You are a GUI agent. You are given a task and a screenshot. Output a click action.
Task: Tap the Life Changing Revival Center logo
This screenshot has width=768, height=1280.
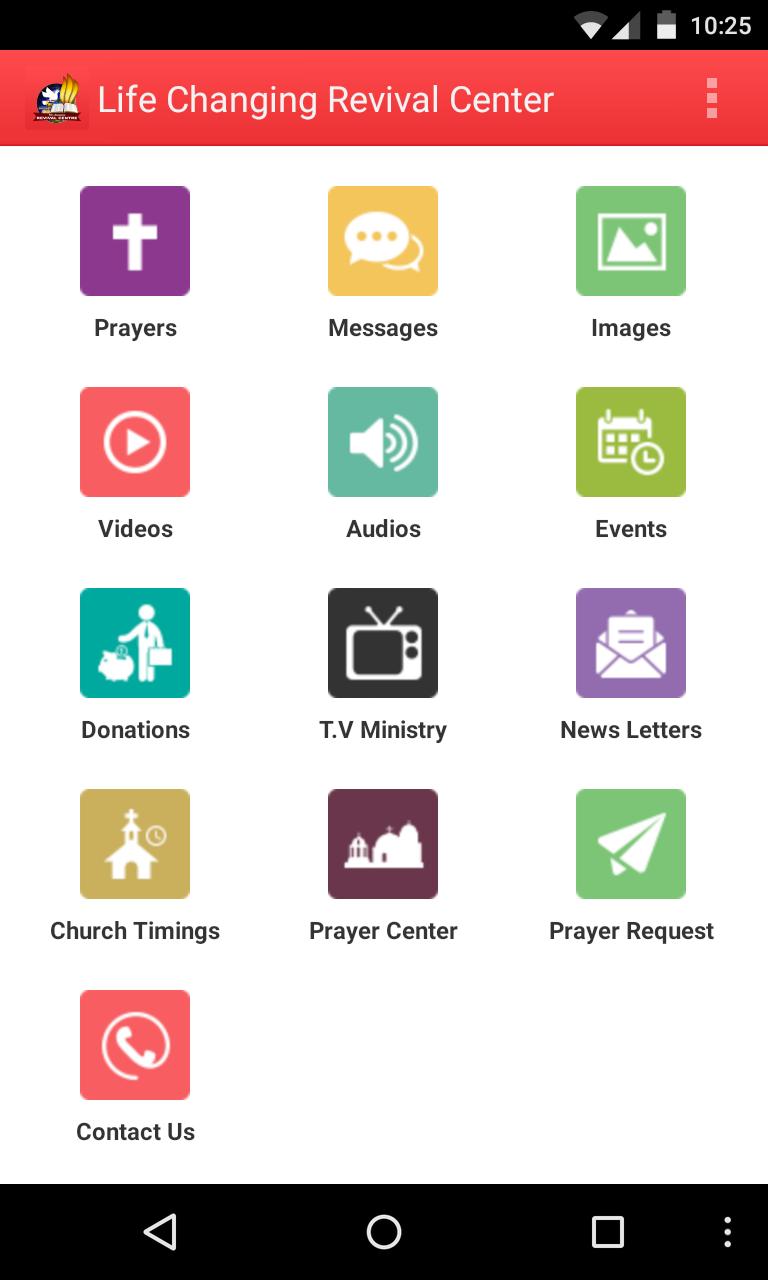(56, 99)
